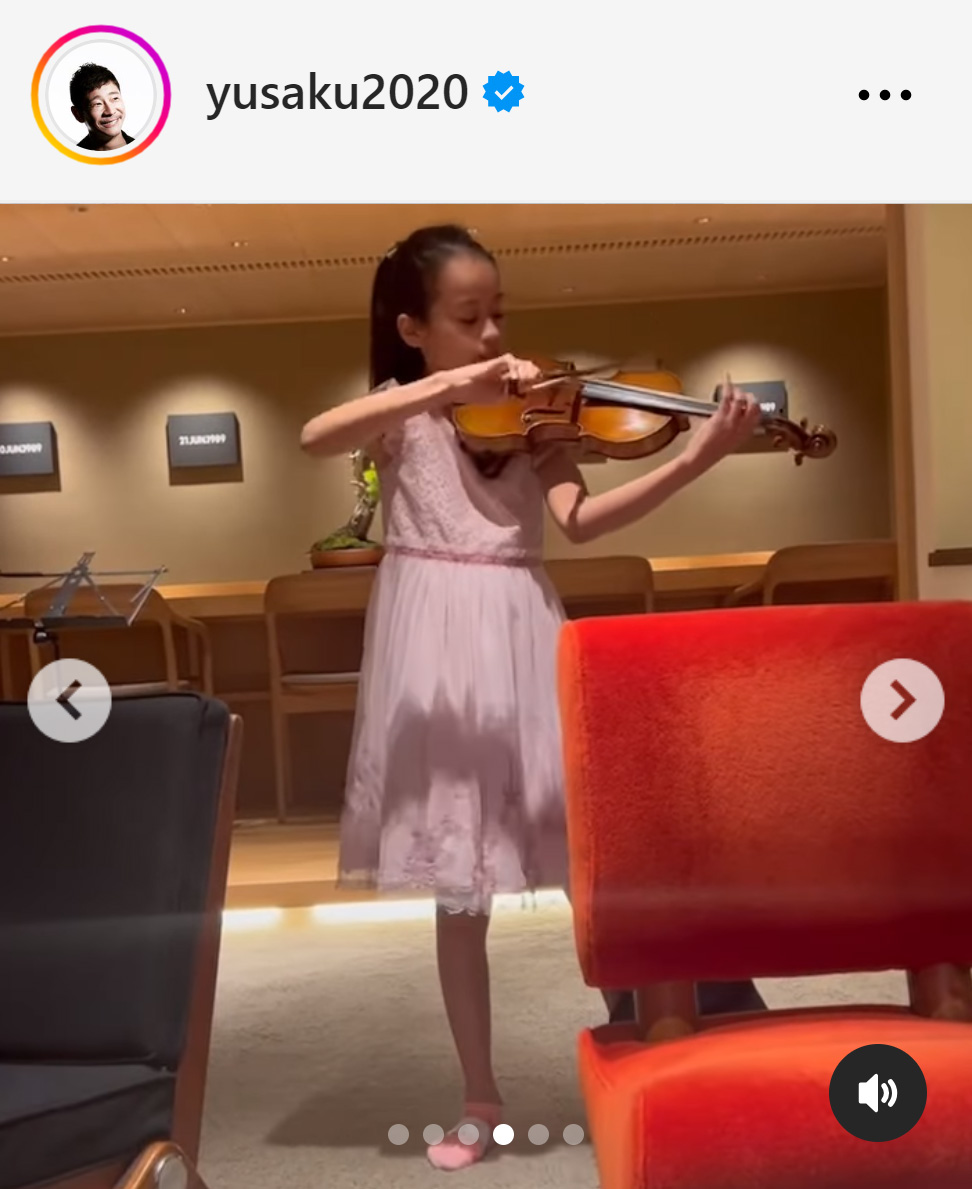The image size is (972, 1189).
Task: Open yusaku2020's story from the profile picture
Action: 101,95
